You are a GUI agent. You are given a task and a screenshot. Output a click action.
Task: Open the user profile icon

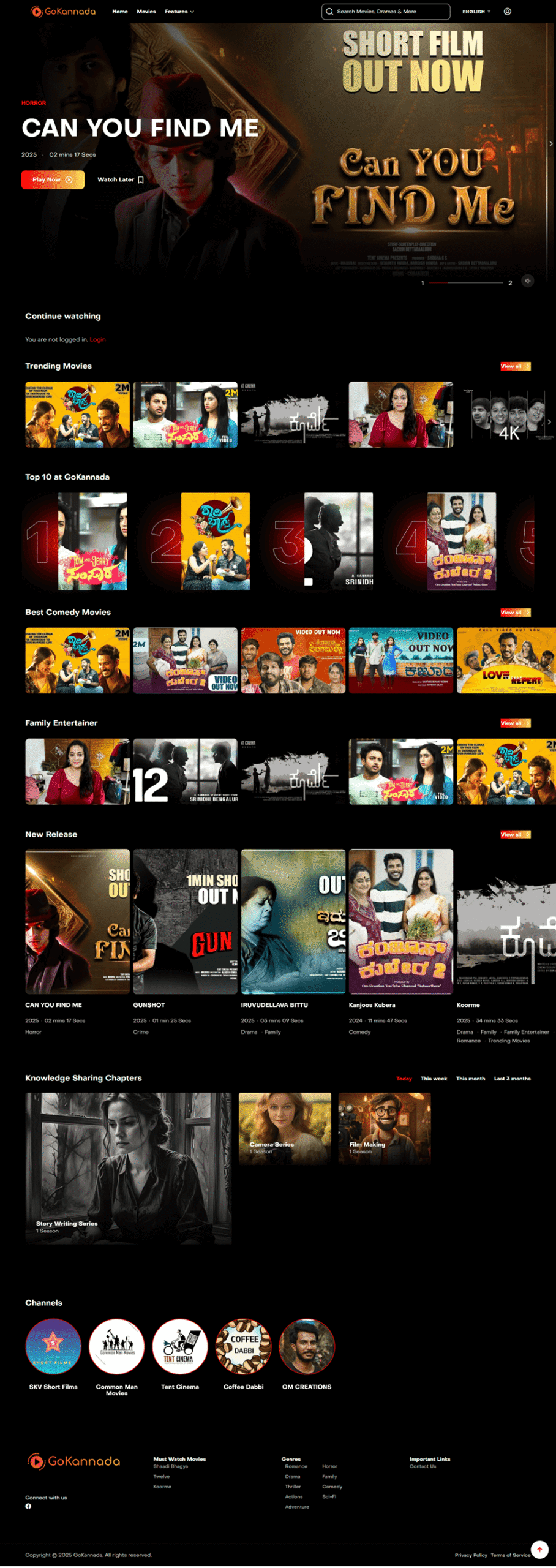pos(507,12)
